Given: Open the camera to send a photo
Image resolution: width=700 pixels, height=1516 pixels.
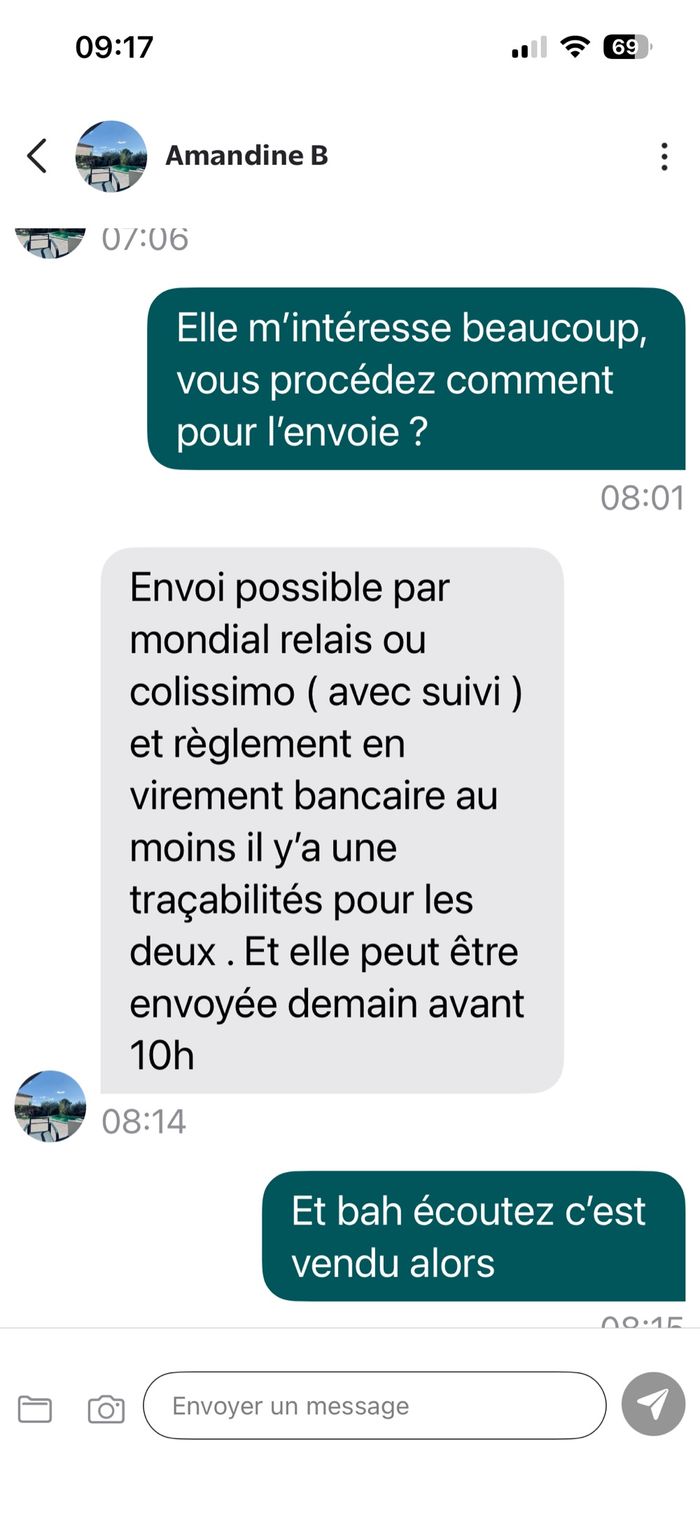Looking at the screenshot, I should 106,1409.
